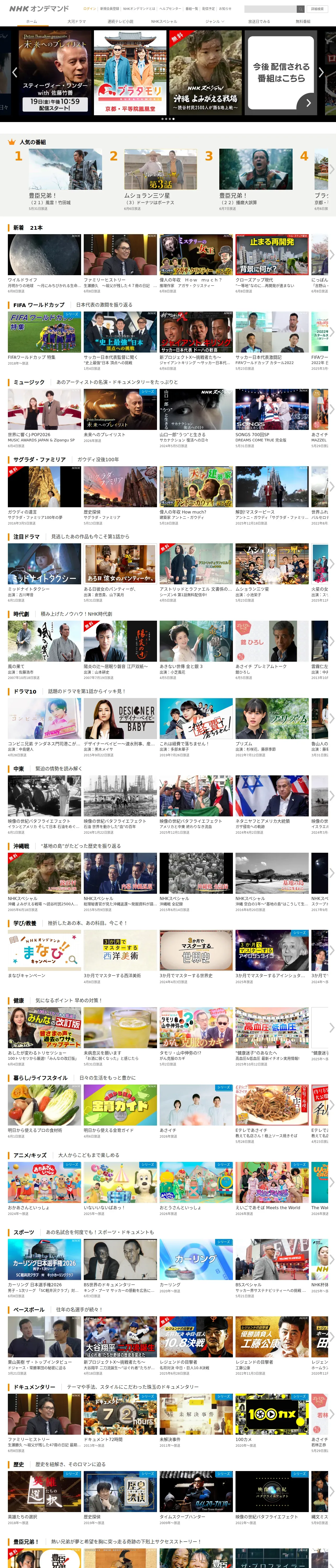Viewport: 336px width, 1568px height.
Task: Switch to the NHKスペシャル tab
Action: 164,21
